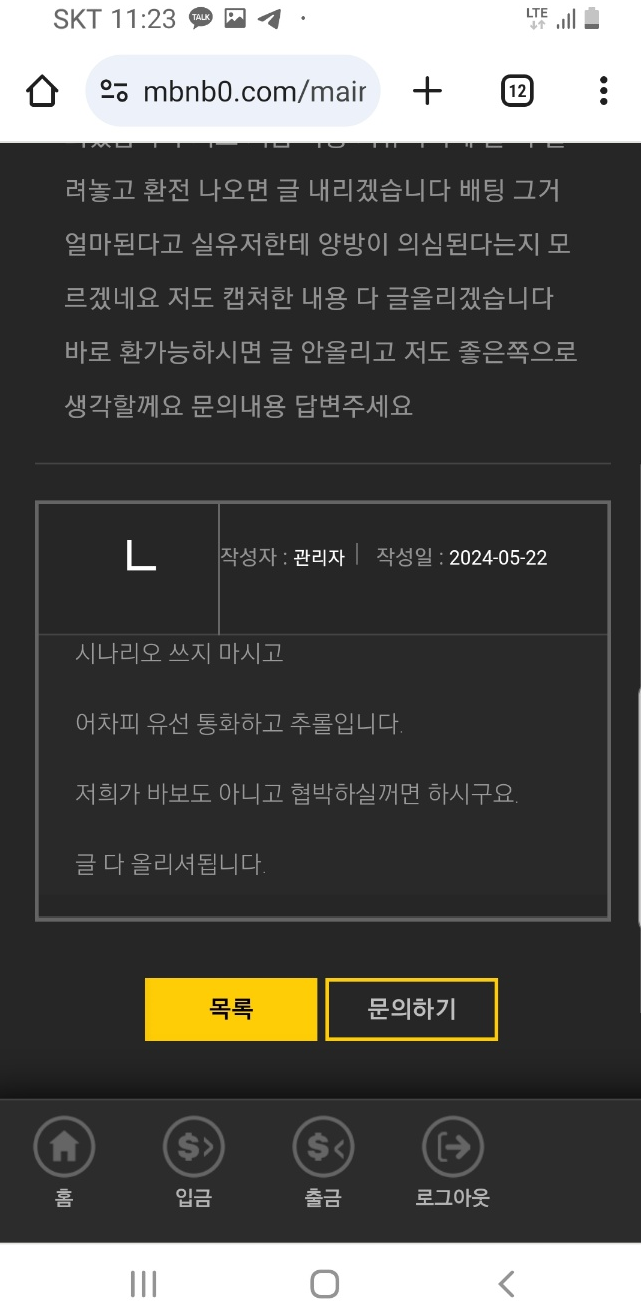Viewport: 641px width, 1311px height.
Task: Tap the mbnb0.com address bar
Action: click(x=233, y=92)
